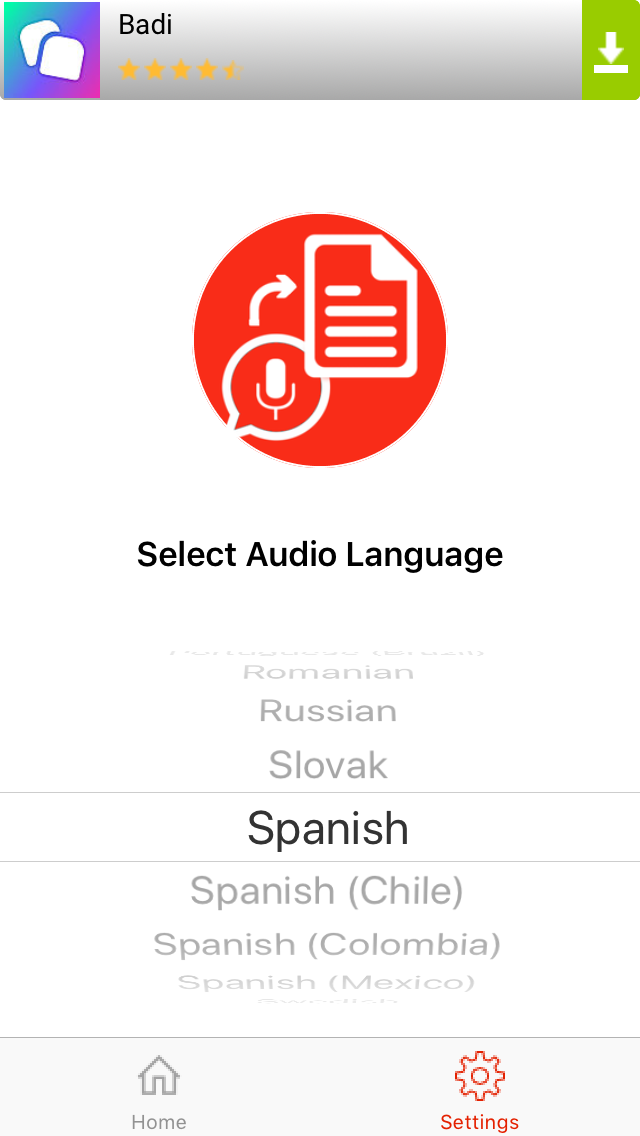Select Spanish (Colombia) audio language
The width and height of the screenshot is (640, 1136).
[327, 945]
